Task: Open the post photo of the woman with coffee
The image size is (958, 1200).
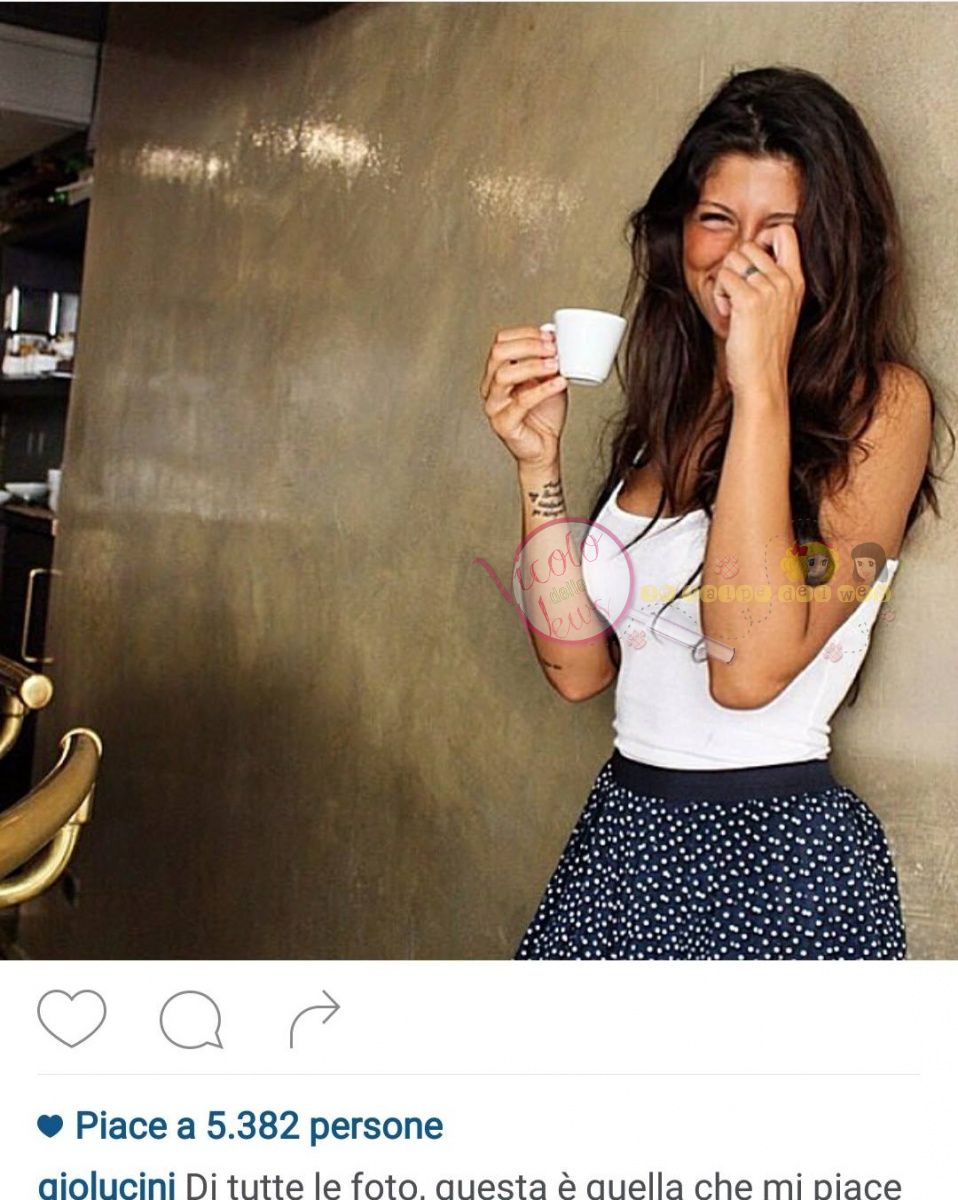Action: pyautogui.click(x=479, y=480)
